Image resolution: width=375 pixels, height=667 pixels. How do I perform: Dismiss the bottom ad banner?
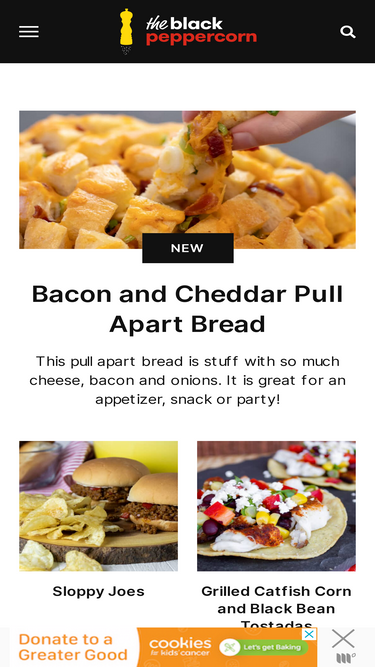point(343,639)
